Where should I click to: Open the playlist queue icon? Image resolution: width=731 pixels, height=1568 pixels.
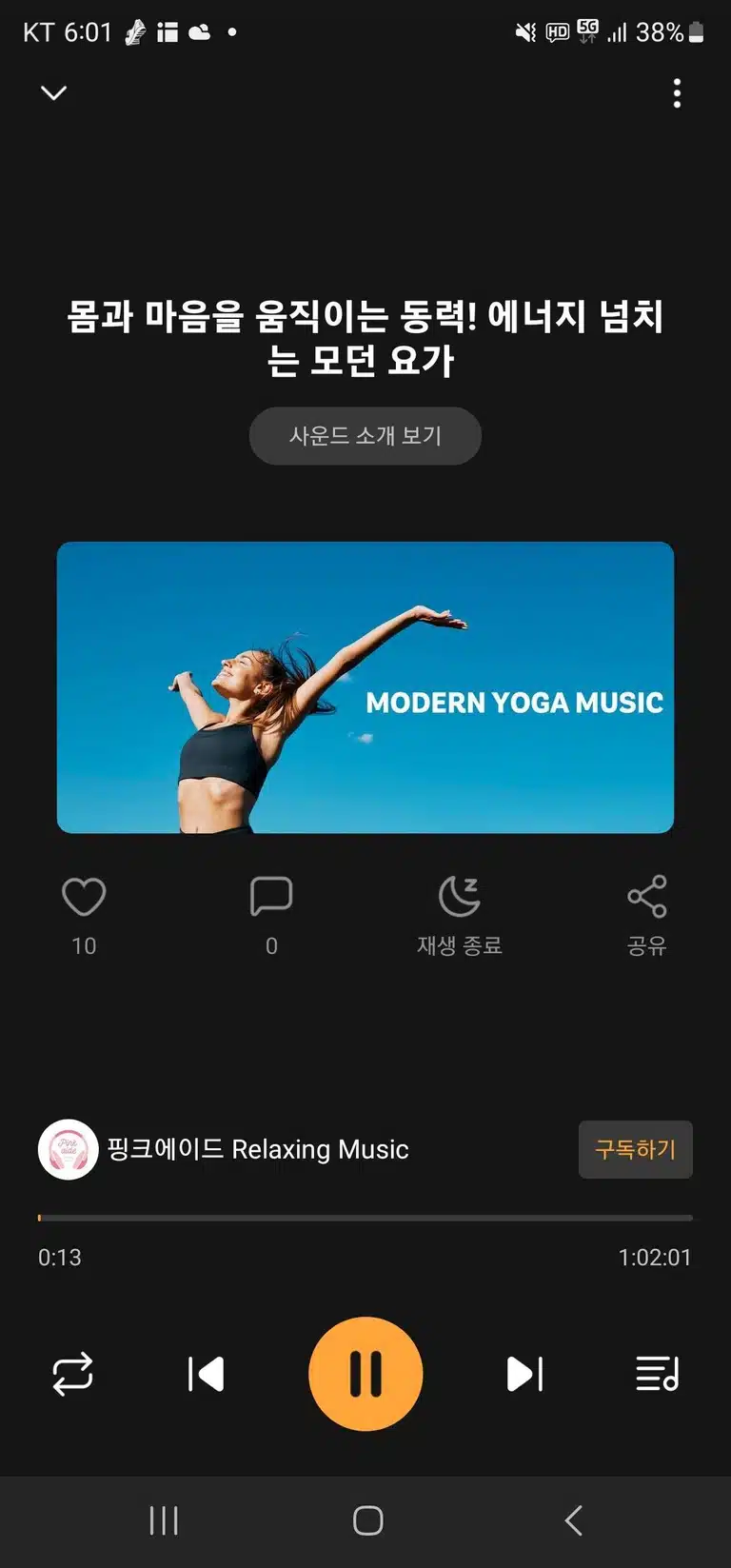[658, 1374]
